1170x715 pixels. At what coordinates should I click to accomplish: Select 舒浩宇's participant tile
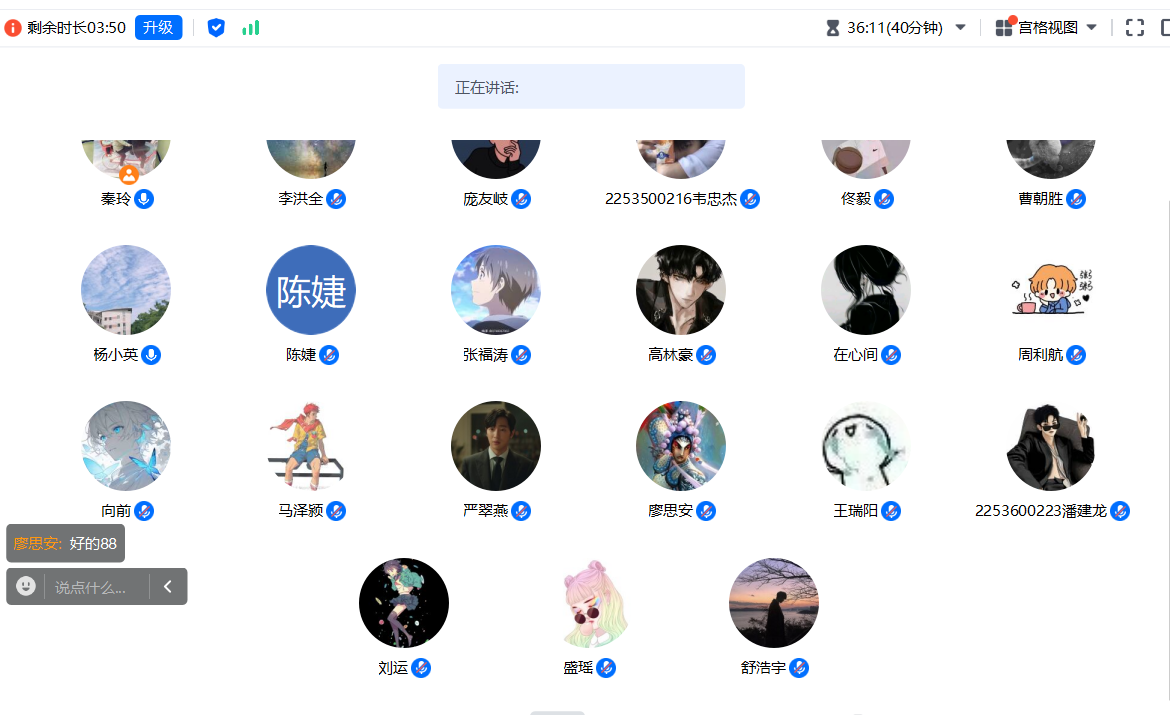click(x=774, y=603)
